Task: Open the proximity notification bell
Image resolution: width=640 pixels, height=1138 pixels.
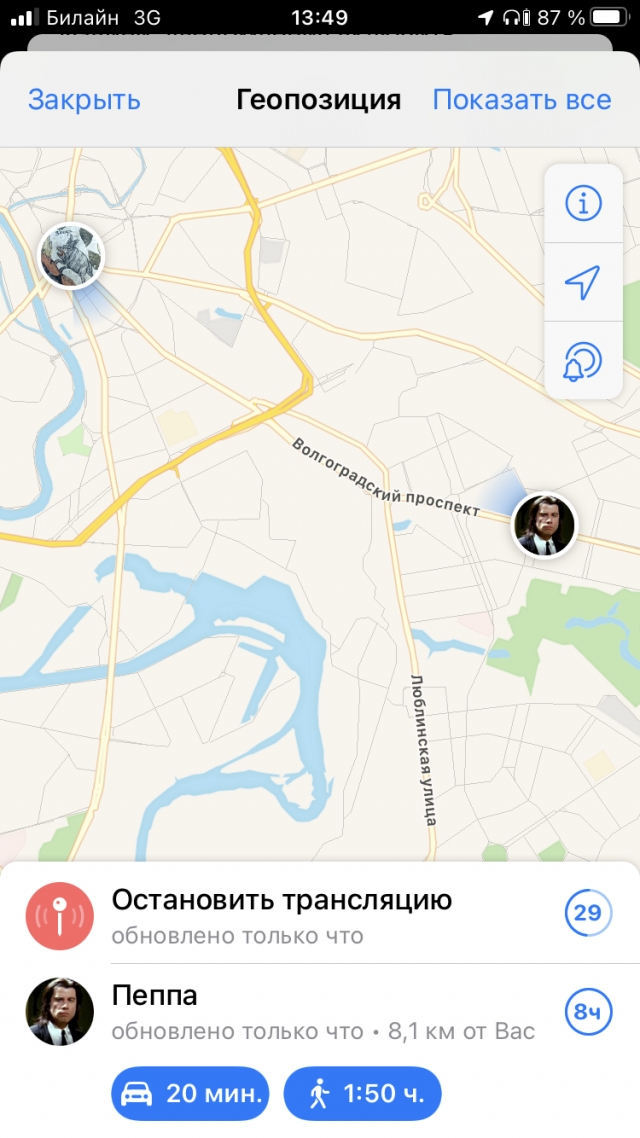Action: pos(583,361)
